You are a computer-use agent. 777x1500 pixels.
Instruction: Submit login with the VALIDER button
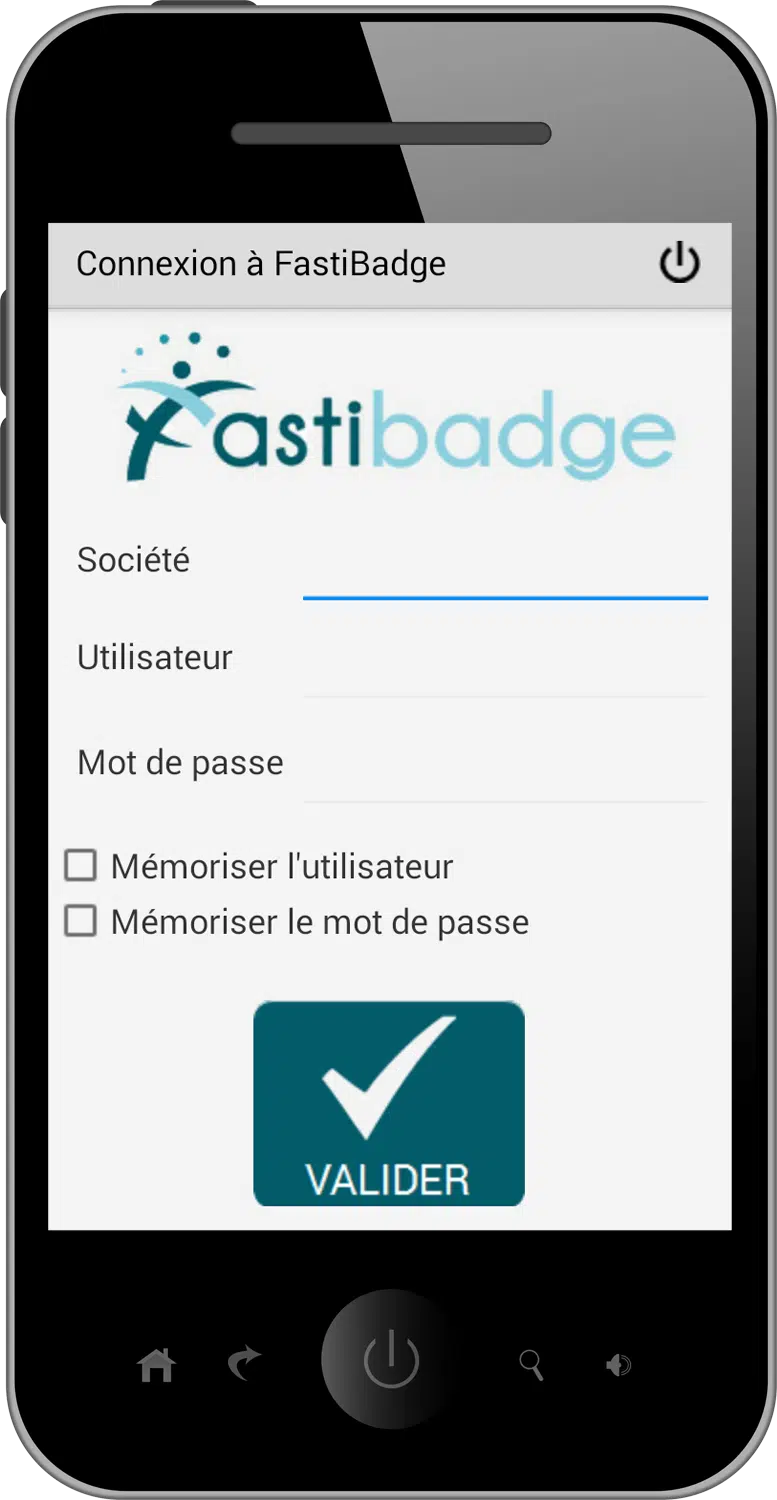[x=389, y=1103]
